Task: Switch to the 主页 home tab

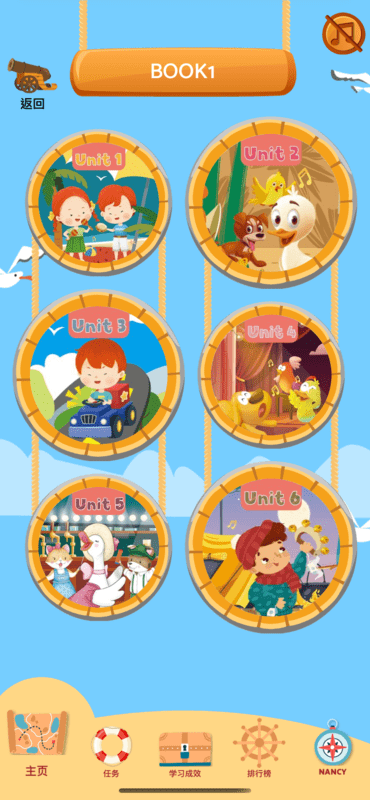Action: tap(37, 744)
